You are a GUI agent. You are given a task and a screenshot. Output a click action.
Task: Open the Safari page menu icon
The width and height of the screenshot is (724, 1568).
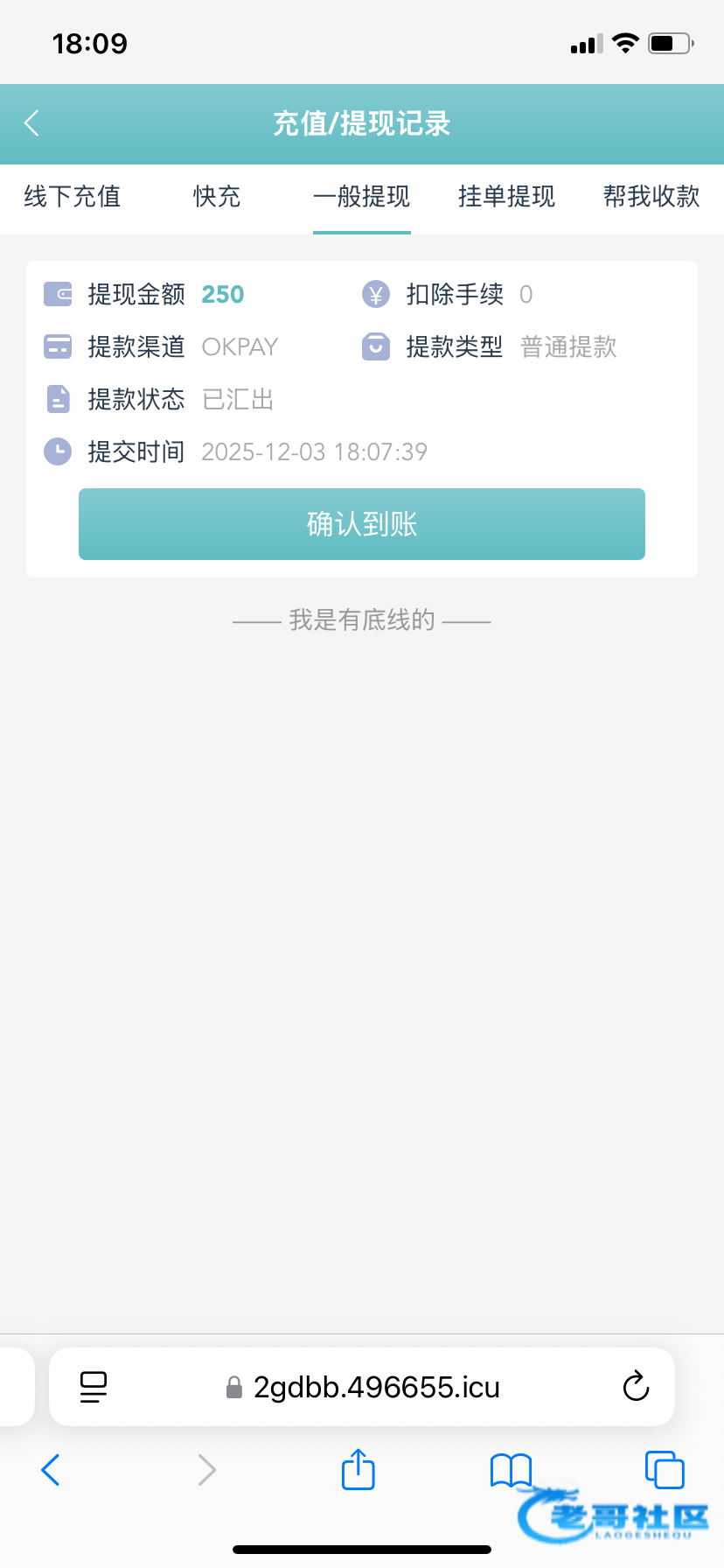(94, 1387)
